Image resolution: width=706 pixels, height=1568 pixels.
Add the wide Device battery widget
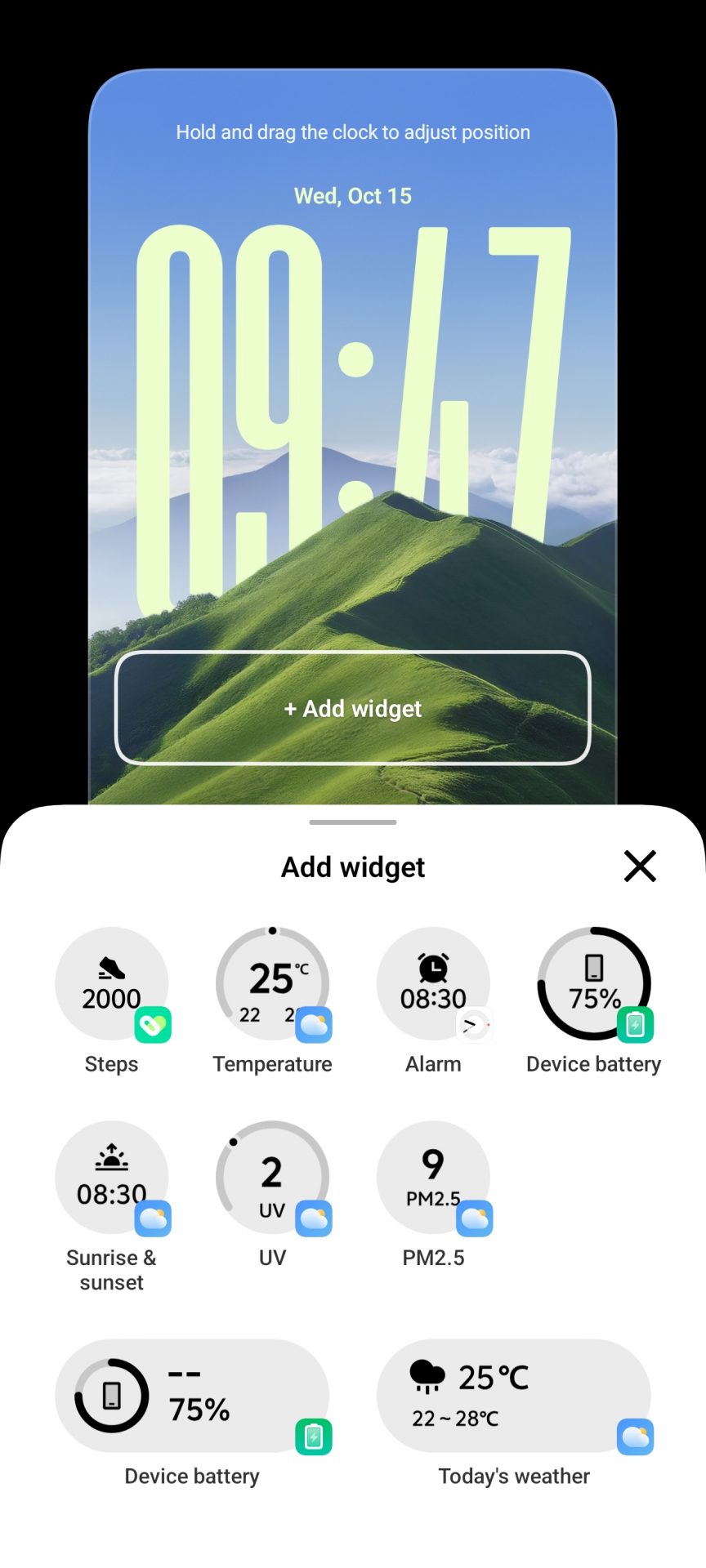192,1396
